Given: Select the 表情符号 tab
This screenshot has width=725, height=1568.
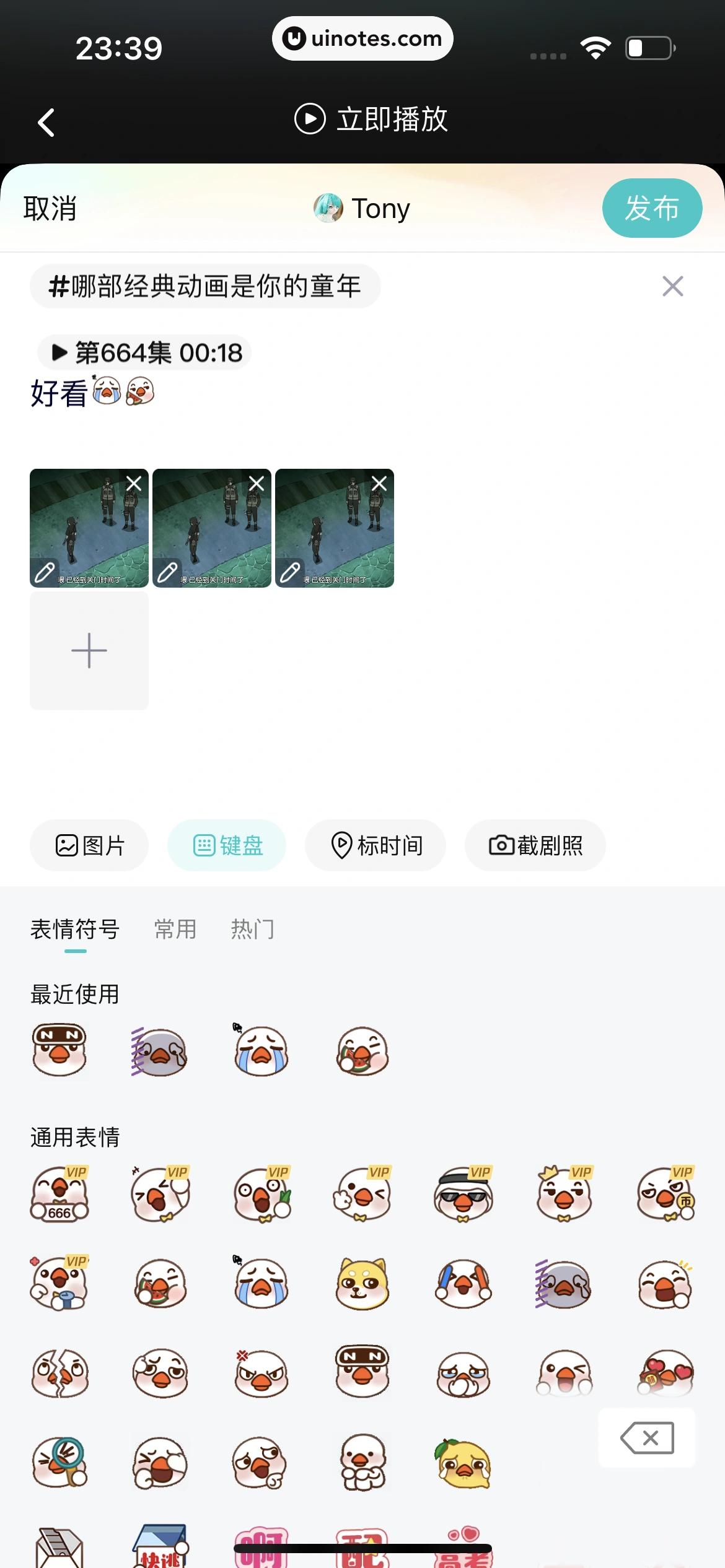Looking at the screenshot, I should coord(75,930).
